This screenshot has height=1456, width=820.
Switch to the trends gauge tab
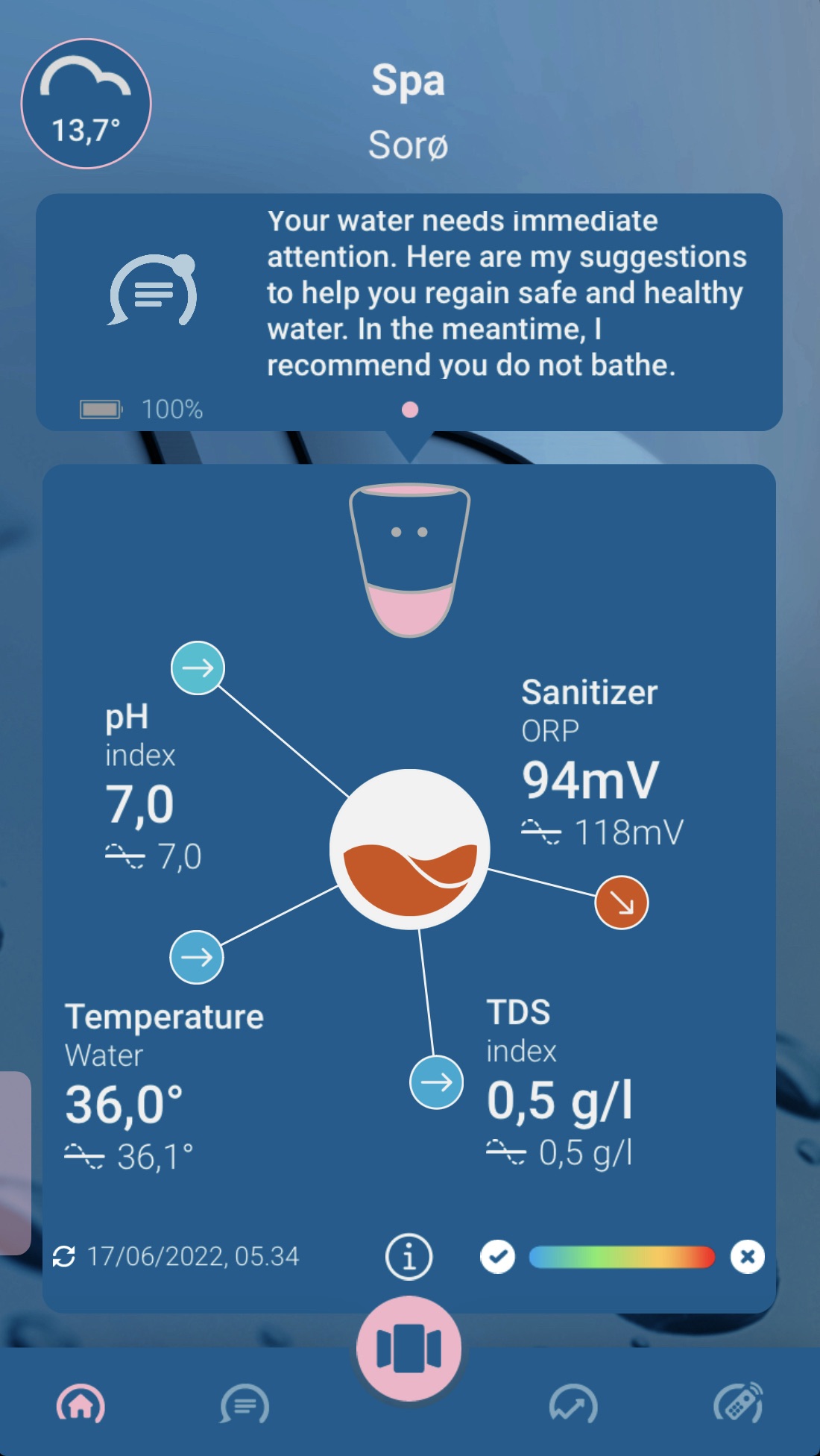573,1405
